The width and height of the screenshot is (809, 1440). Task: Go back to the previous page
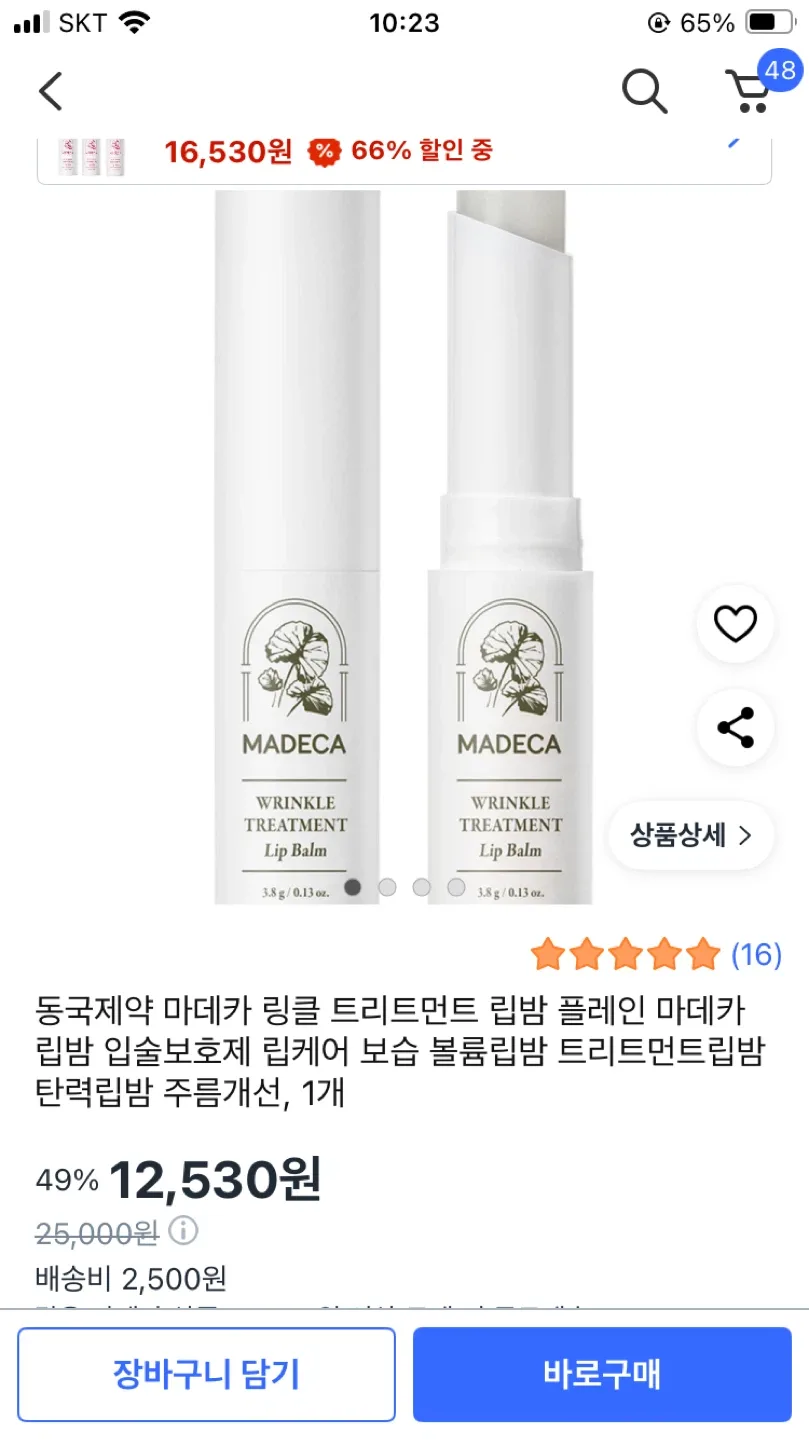click(50, 91)
